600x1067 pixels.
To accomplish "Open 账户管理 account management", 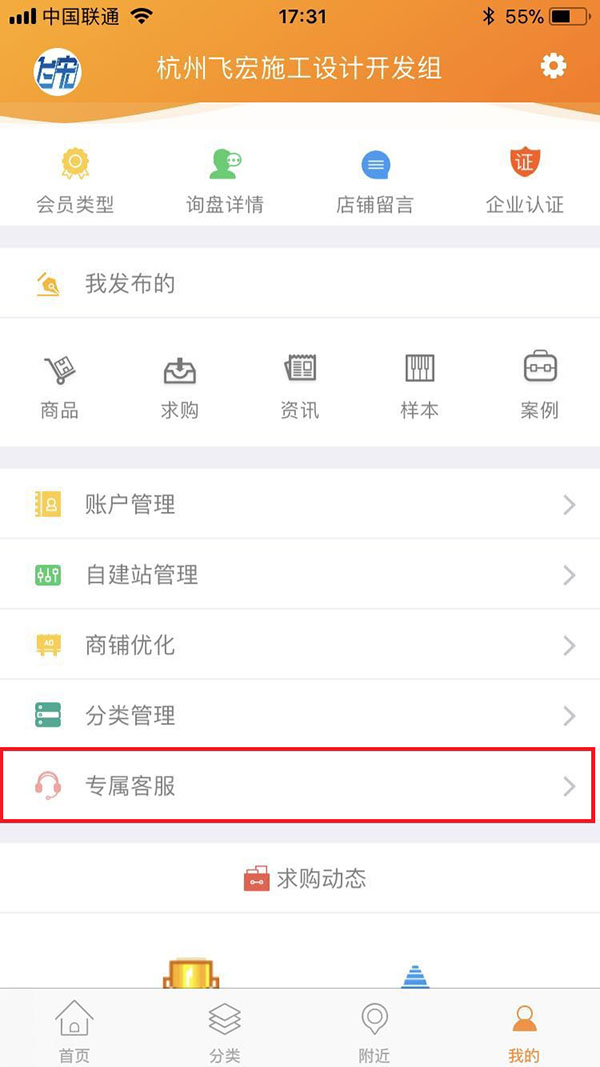I will pyautogui.click(x=300, y=505).
